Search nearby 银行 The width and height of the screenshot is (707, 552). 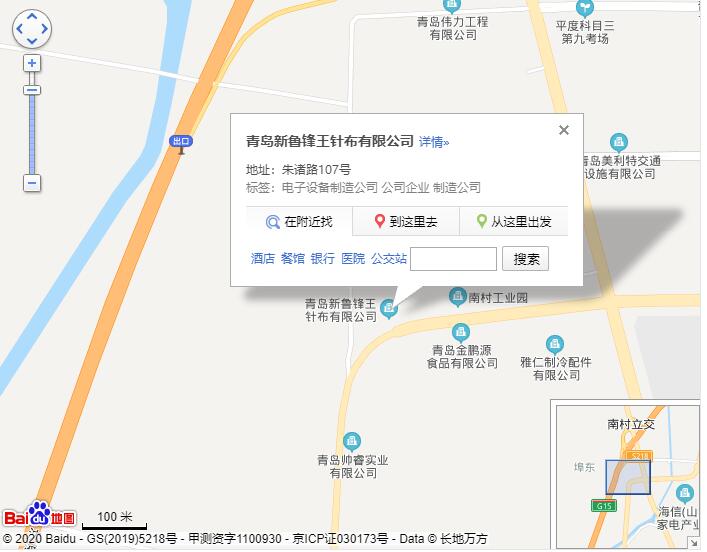322,259
